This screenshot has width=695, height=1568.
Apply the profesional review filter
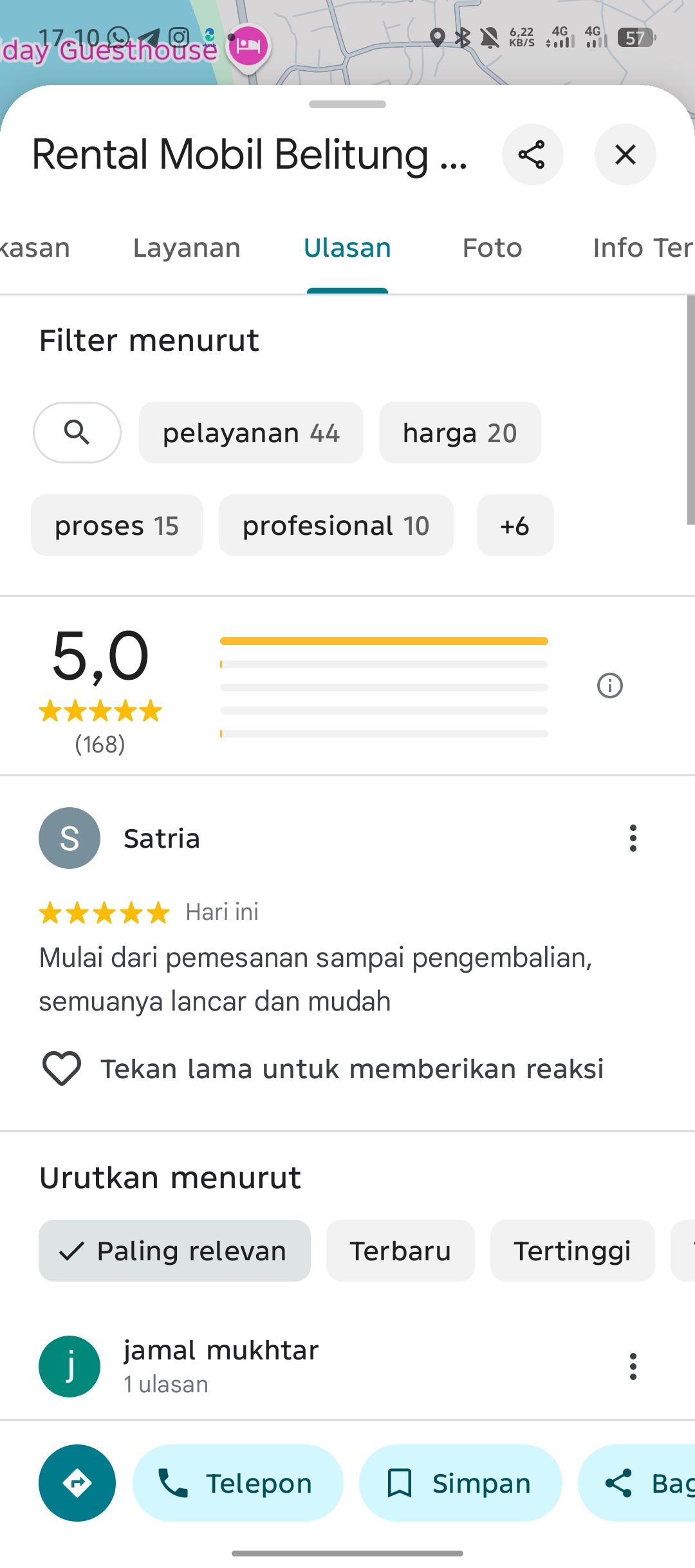pos(336,525)
